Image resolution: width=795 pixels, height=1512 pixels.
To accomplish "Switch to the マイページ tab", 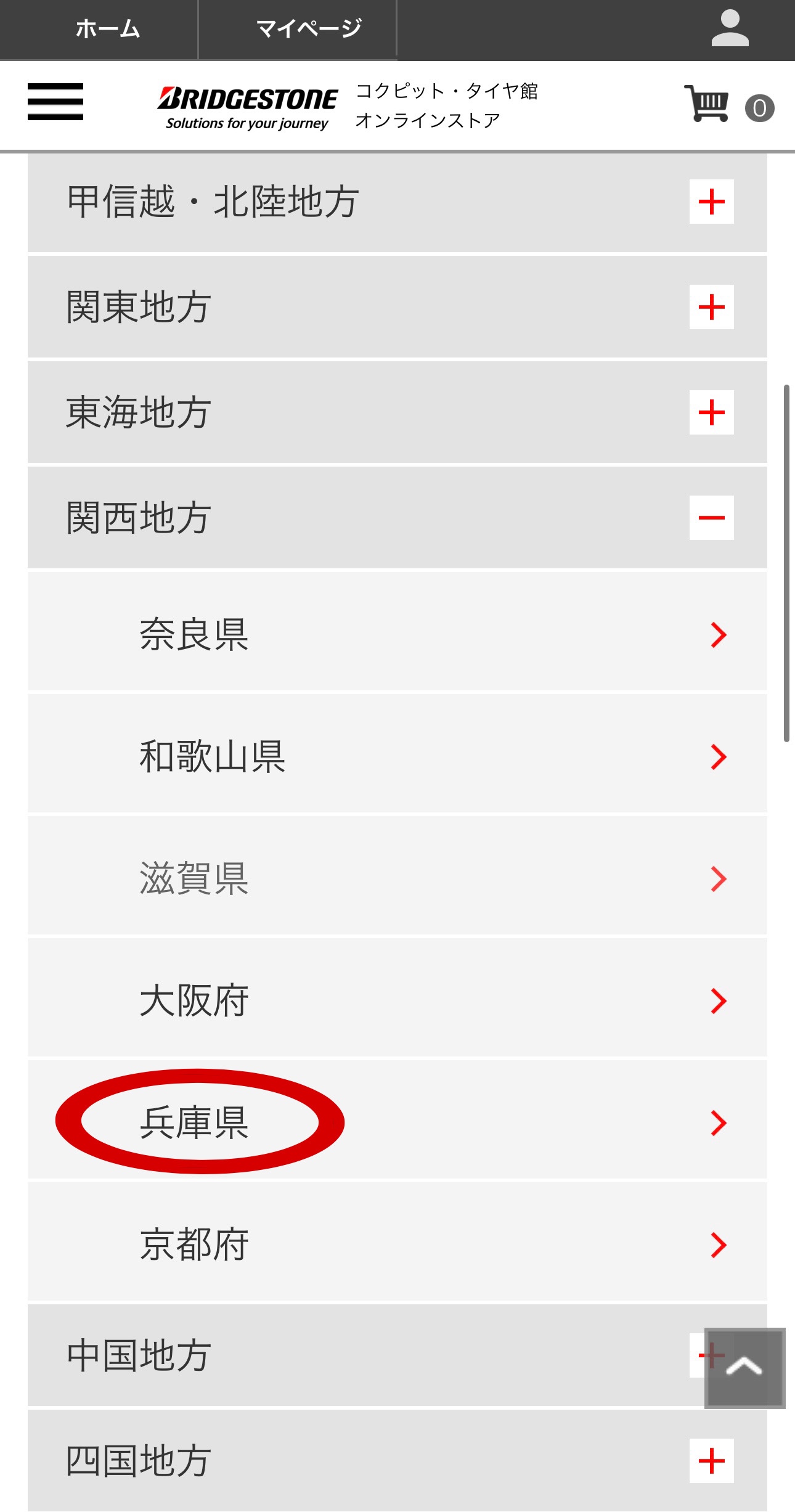I will [x=308, y=29].
